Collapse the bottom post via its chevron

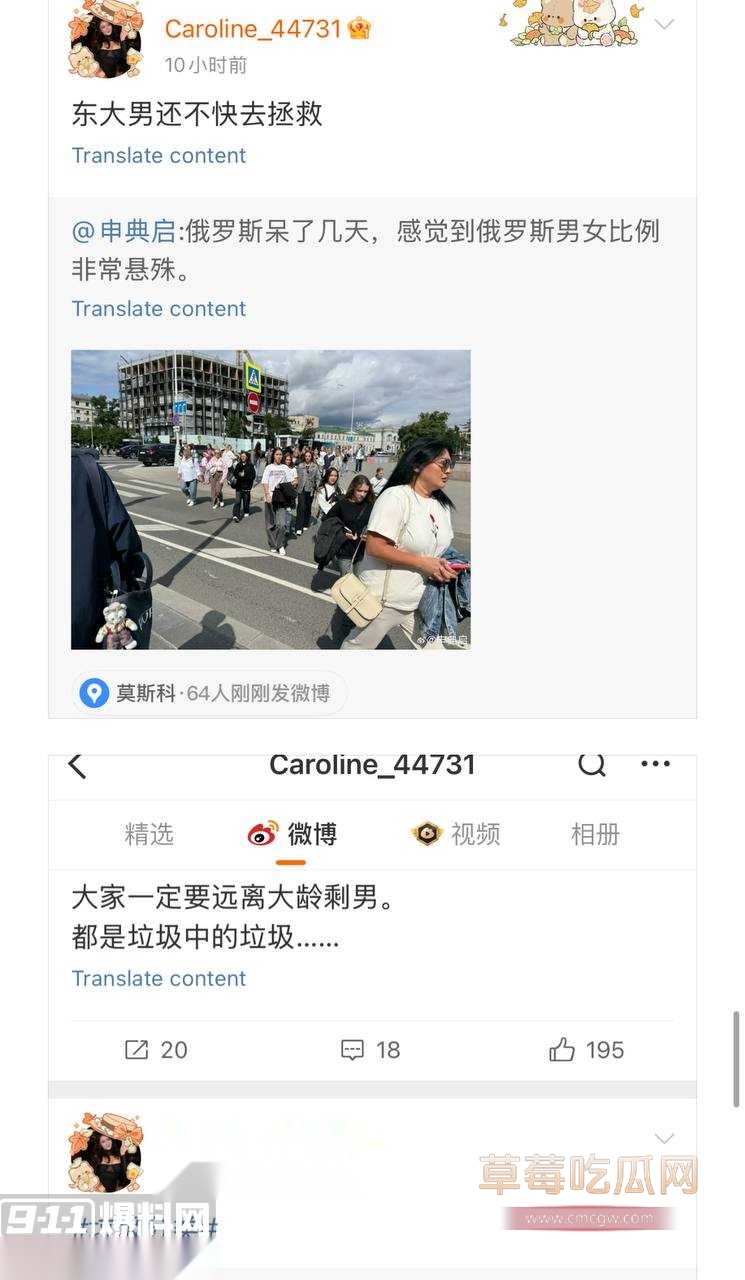click(x=662, y=1137)
